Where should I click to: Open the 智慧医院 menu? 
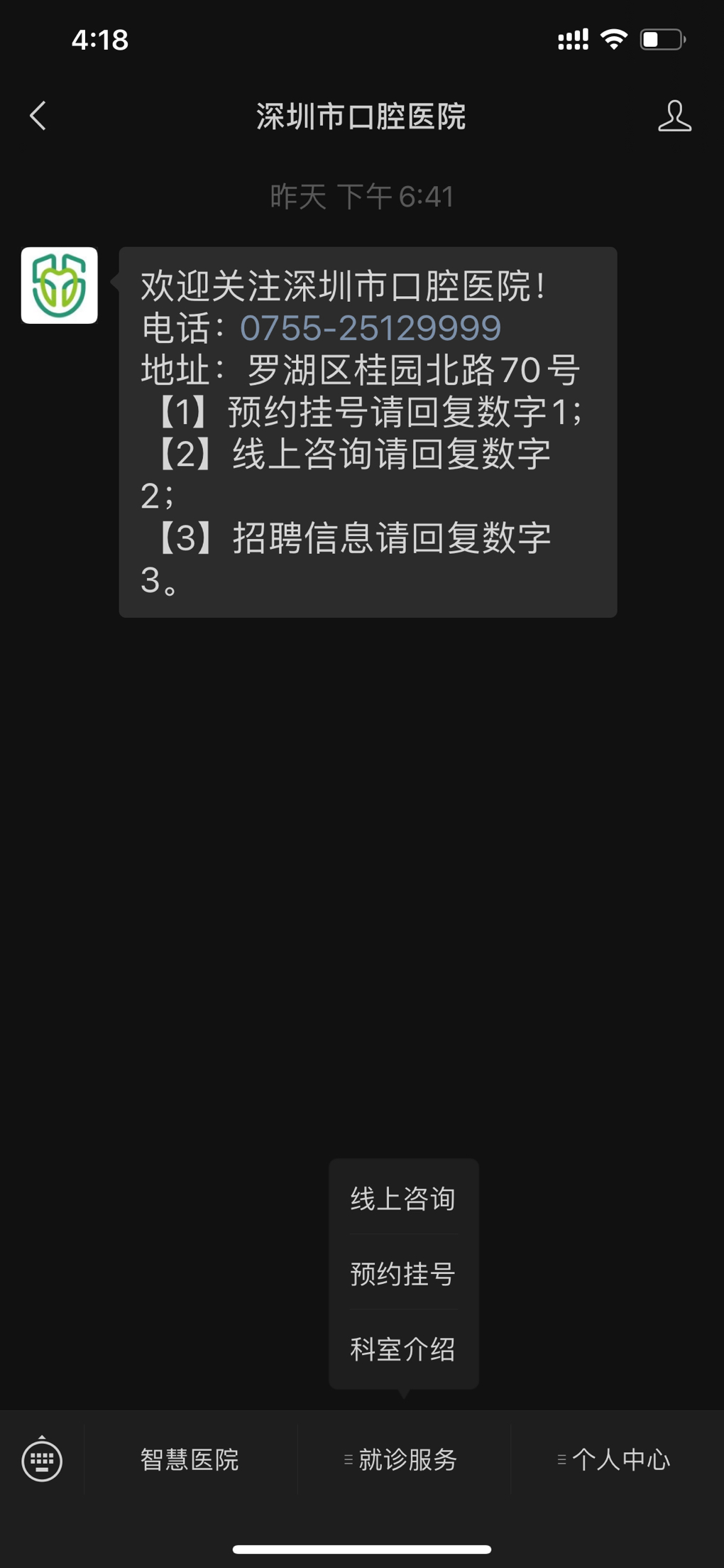coord(190,1459)
